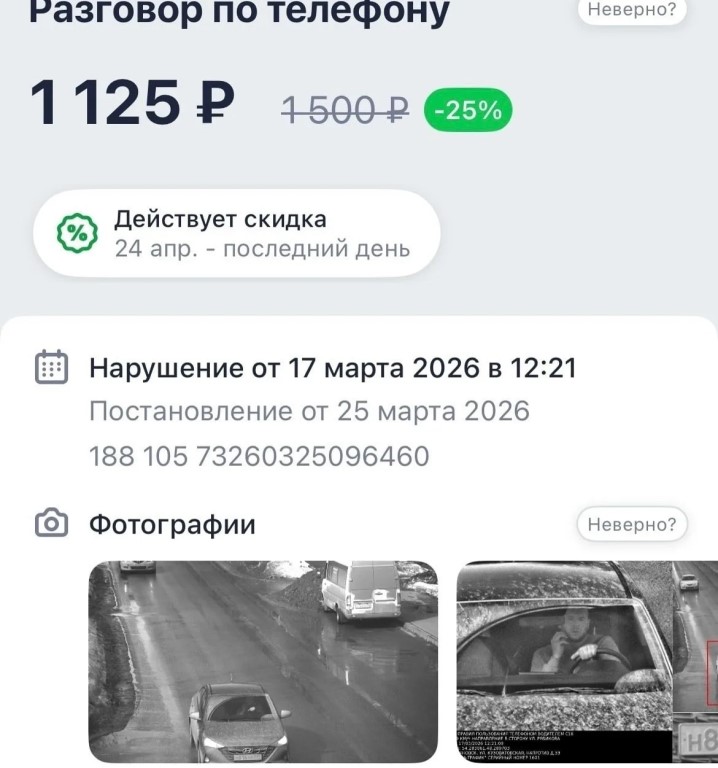The image size is (718, 768).
Task: Tap "Неверно?" beside Фотографии
Action: 632,524
